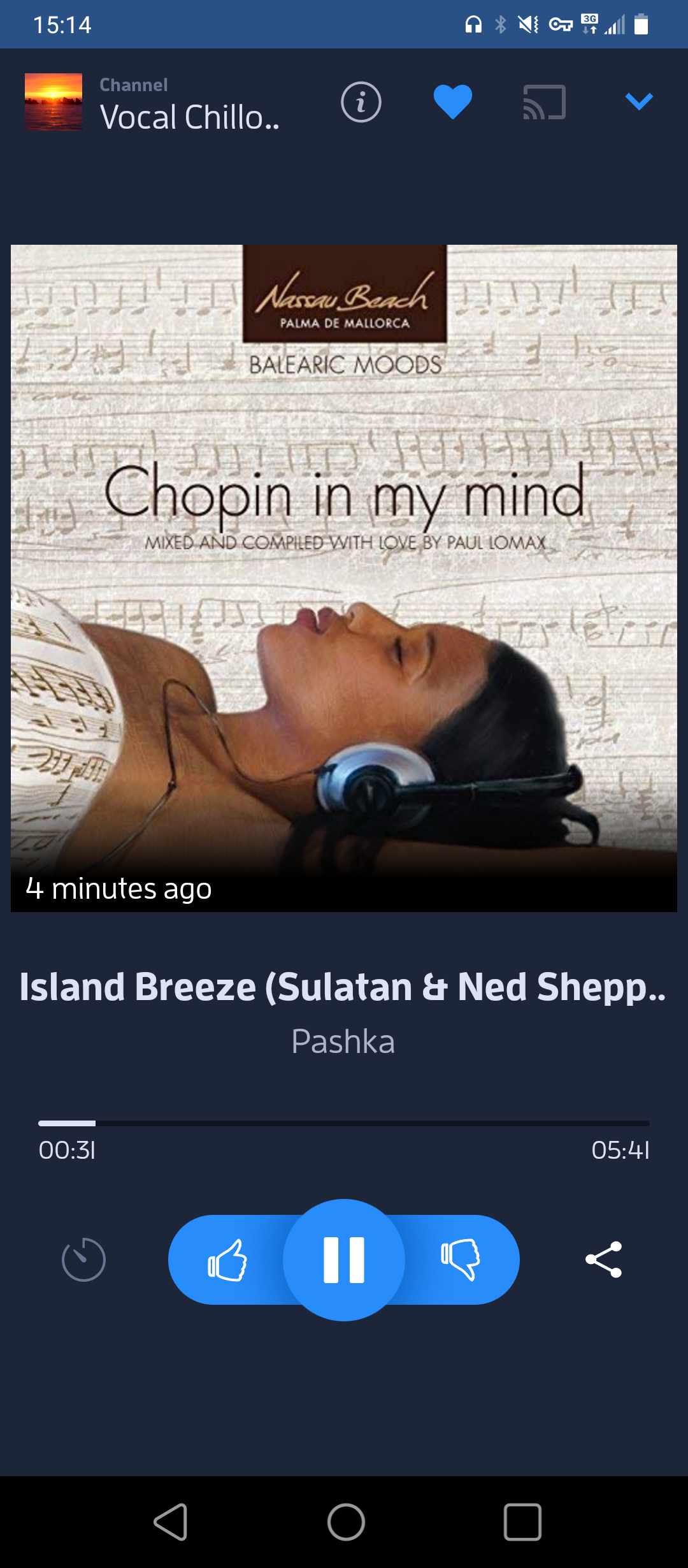Give Island Breeze a thumbs down
Viewport: 688px width, 1568px height.
pos(461,1260)
